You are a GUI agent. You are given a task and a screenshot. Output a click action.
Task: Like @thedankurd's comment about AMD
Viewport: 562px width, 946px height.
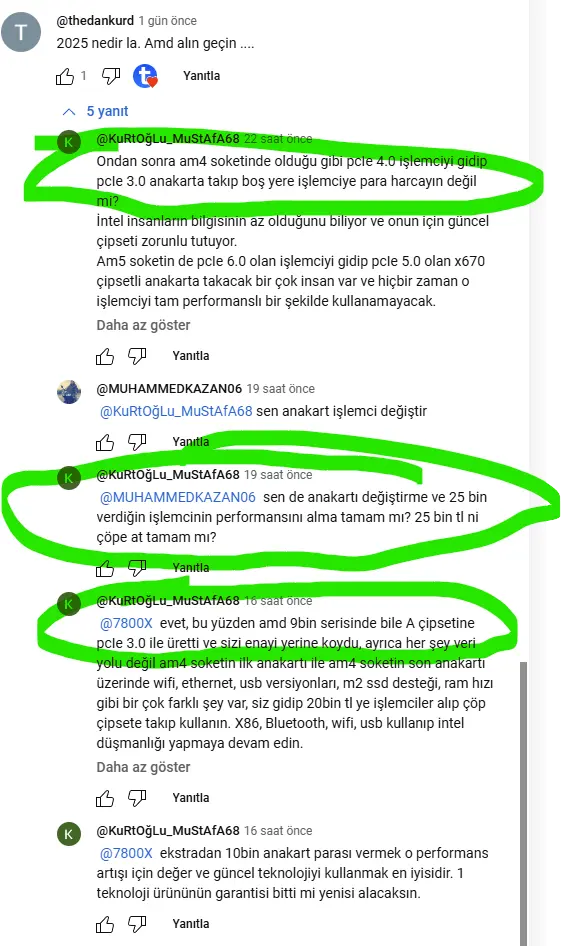pos(65,76)
